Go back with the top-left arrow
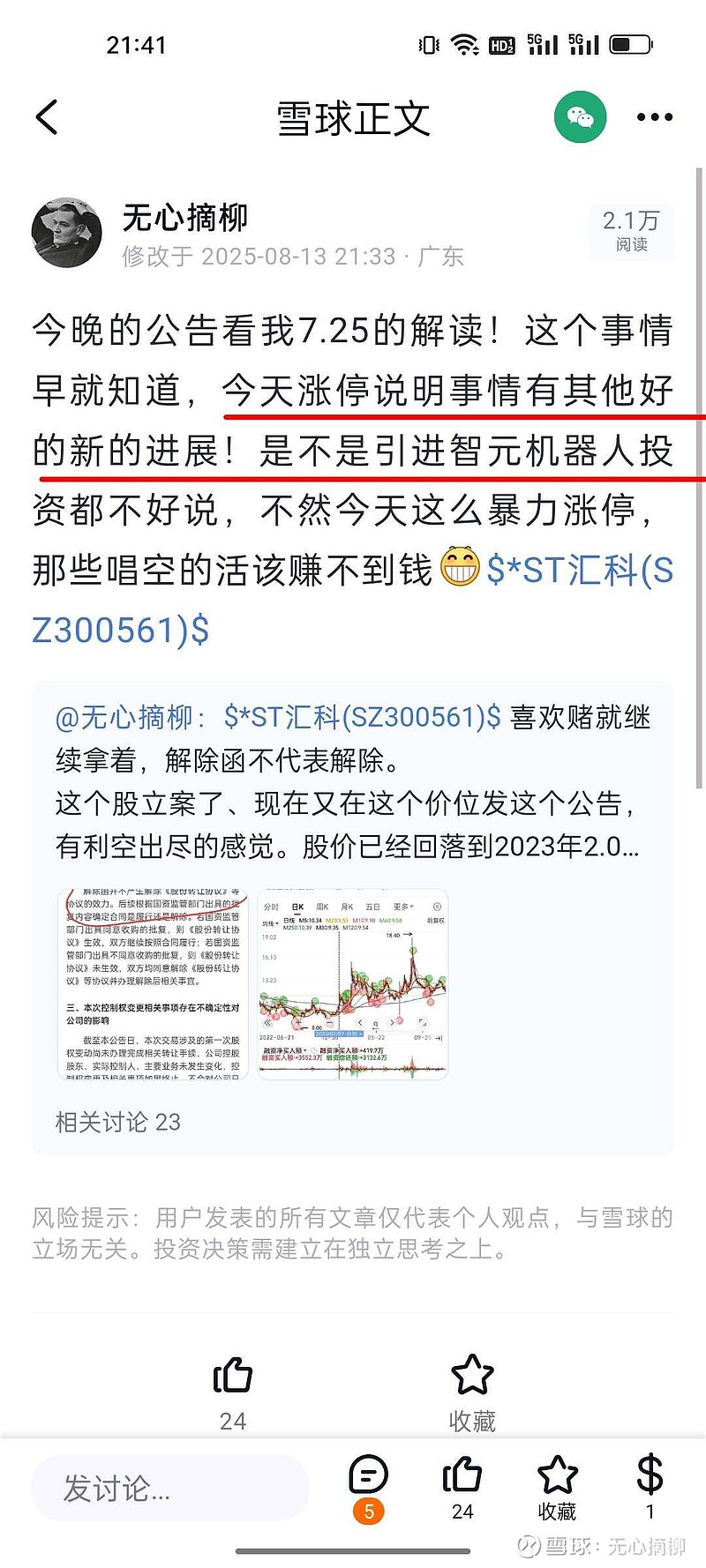The height and width of the screenshot is (1568, 706). click(47, 117)
